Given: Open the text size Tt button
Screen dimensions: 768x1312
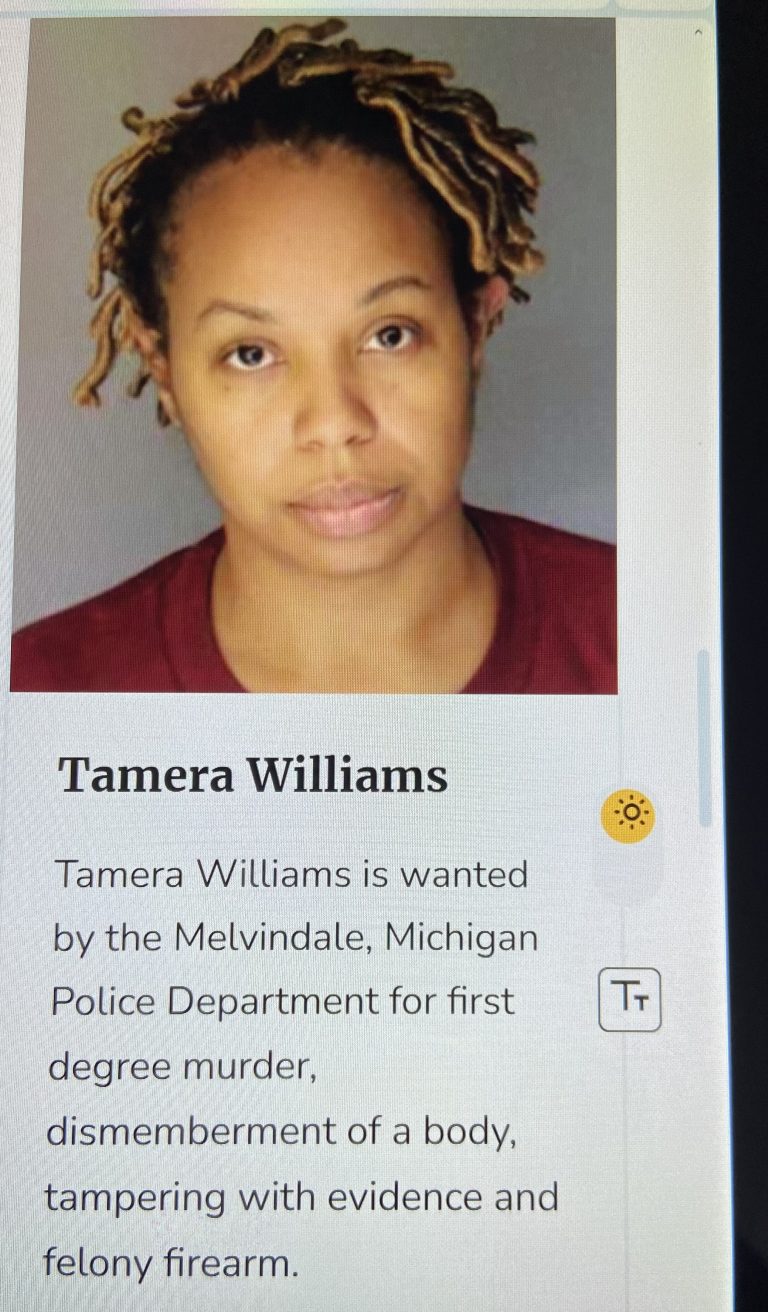Looking at the screenshot, I should pos(630,998).
